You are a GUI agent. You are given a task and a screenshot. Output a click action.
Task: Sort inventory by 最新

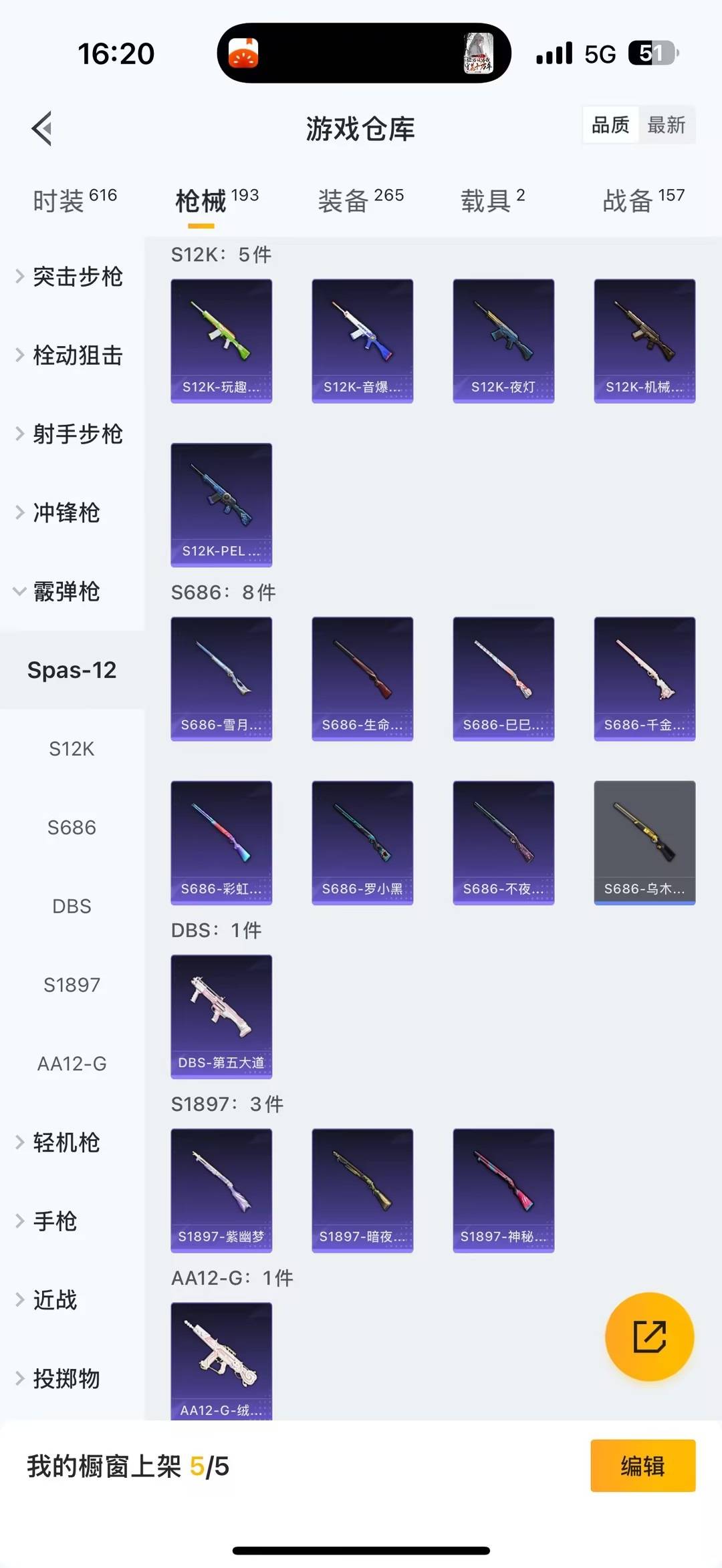[667, 125]
